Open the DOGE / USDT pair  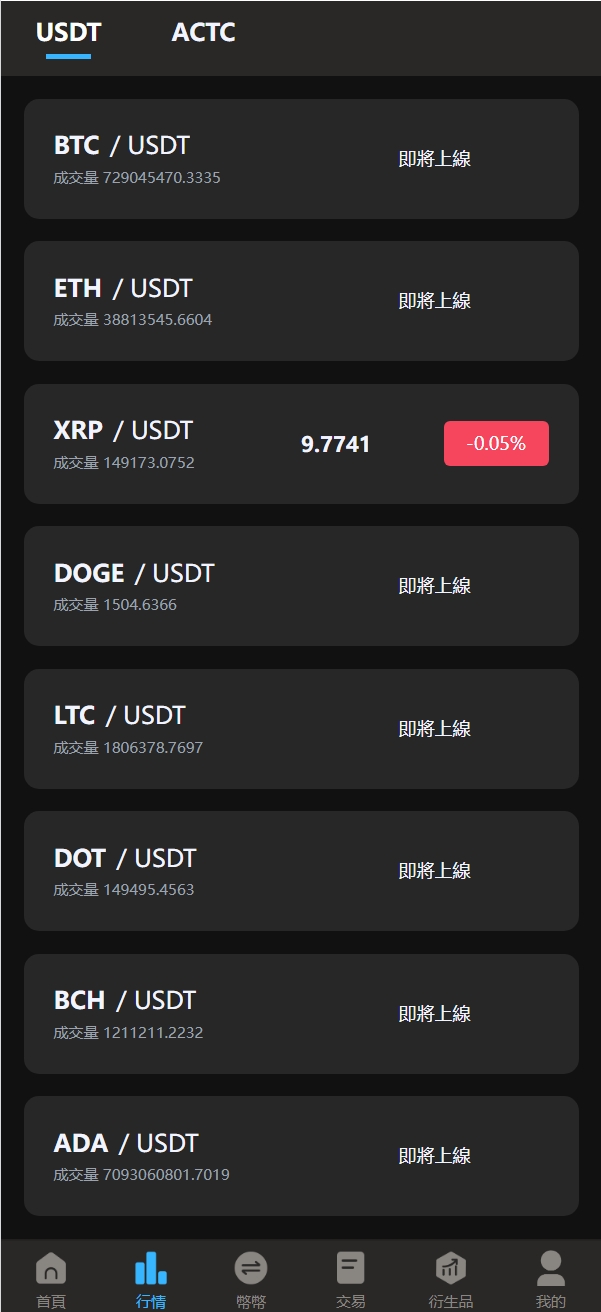click(301, 586)
